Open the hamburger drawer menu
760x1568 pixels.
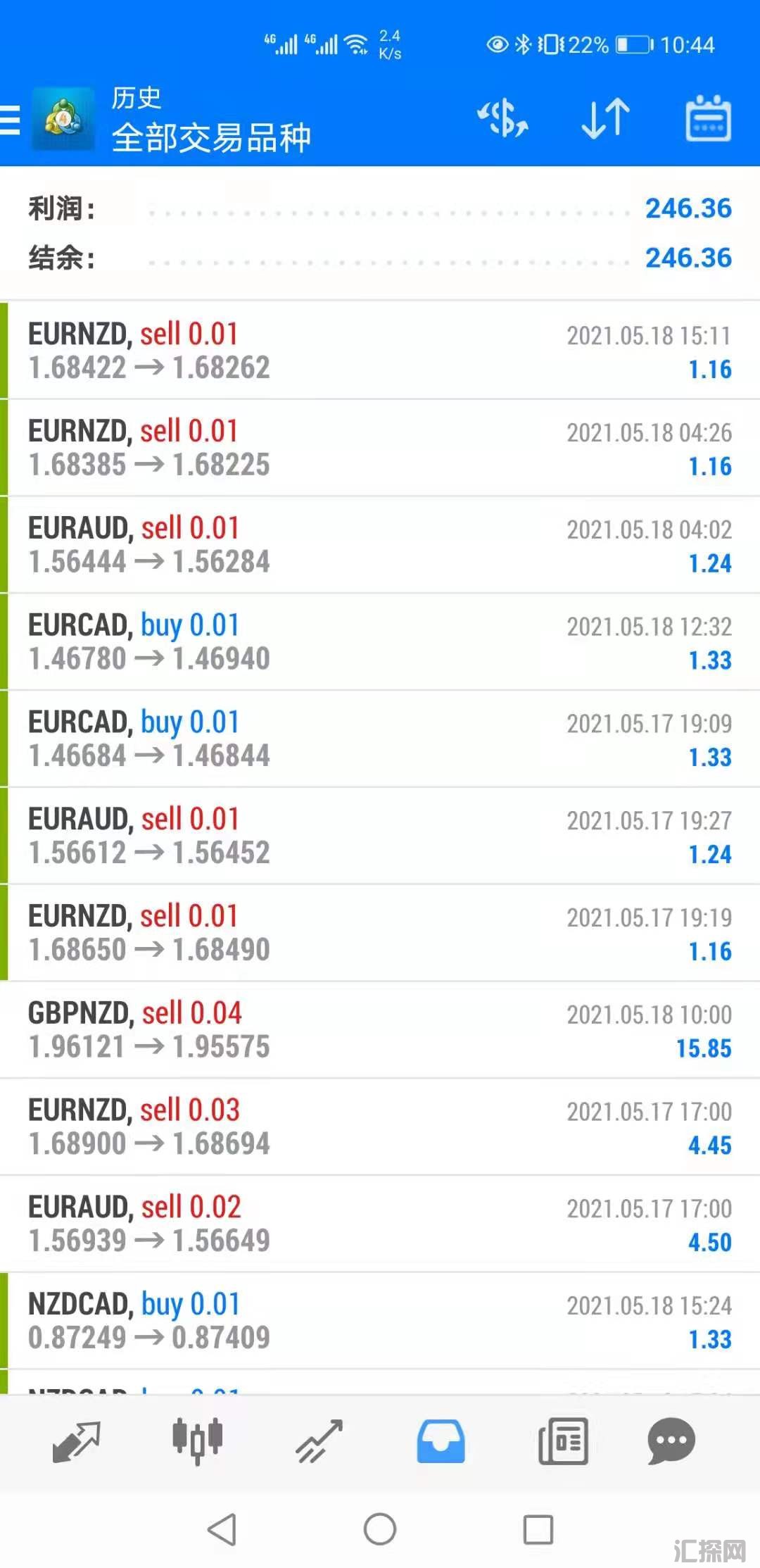[x=11, y=120]
